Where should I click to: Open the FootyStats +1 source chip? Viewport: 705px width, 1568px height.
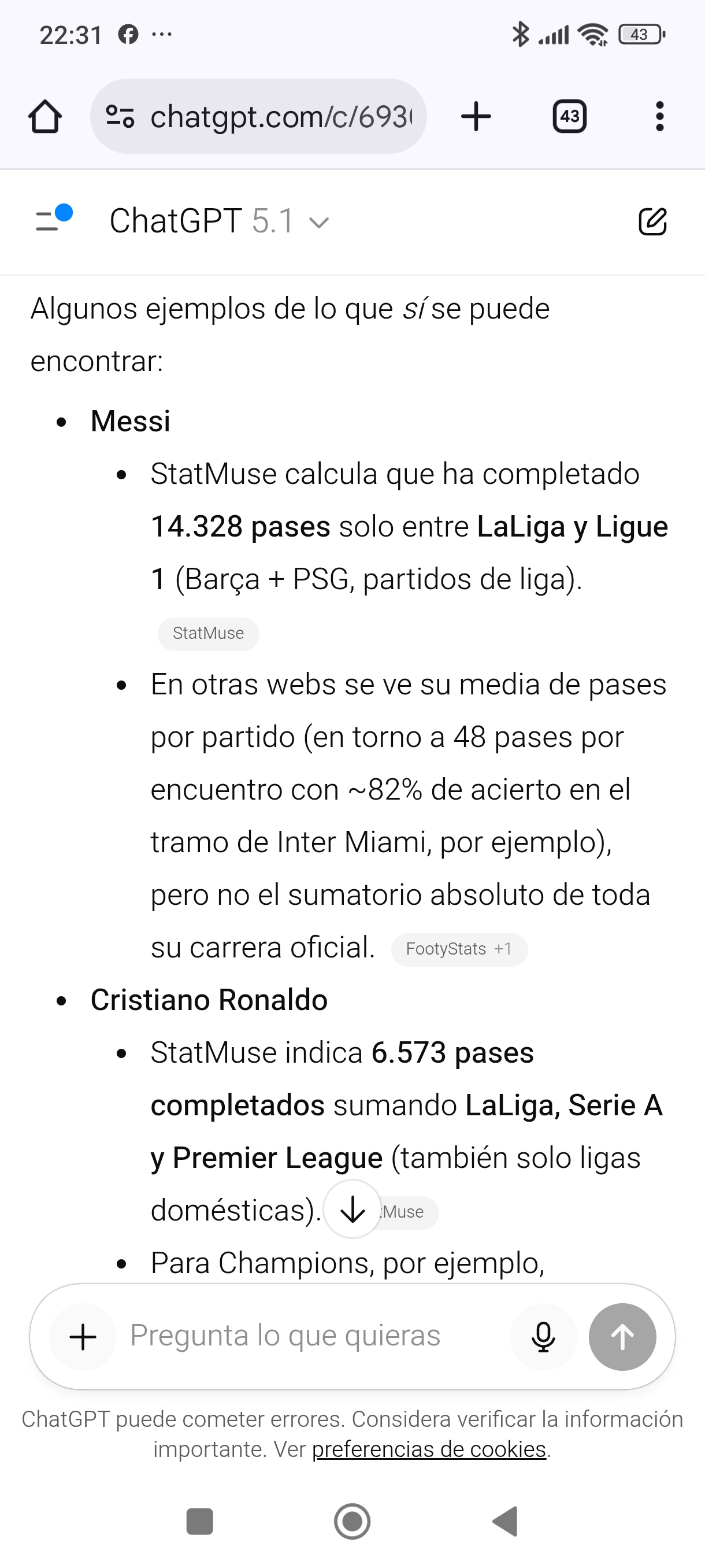(459, 949)
